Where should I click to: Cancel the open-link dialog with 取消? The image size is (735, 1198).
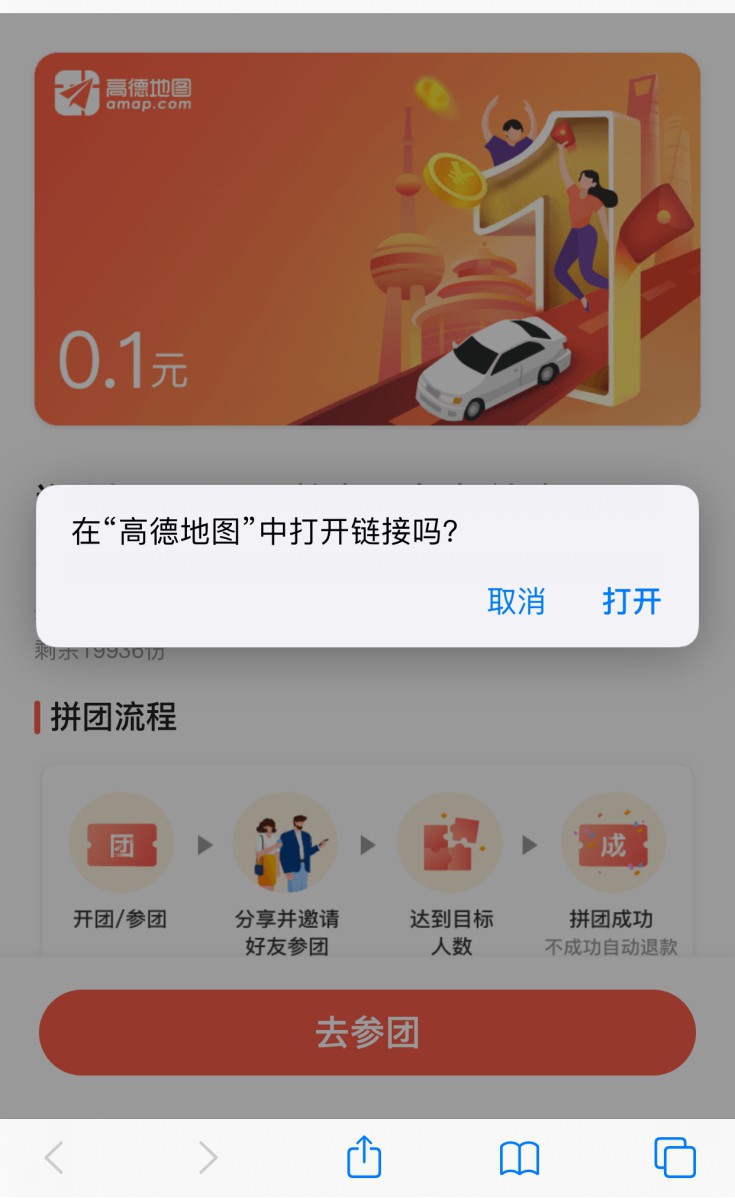tap(516, 601)
